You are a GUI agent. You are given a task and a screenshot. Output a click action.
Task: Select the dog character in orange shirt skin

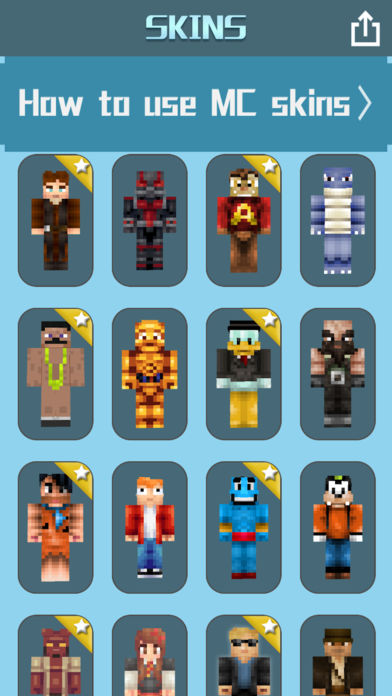coord(338,527)
